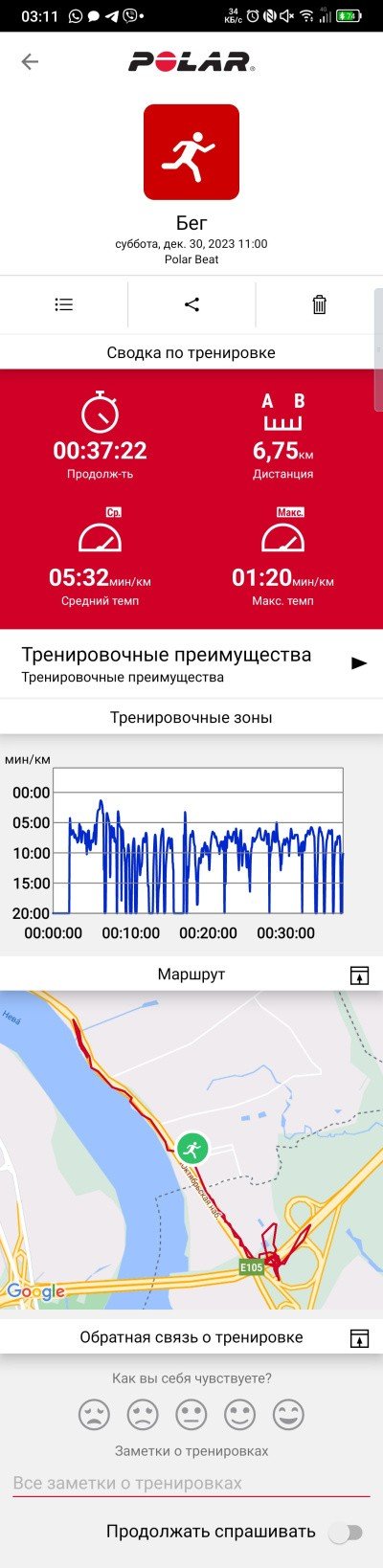Expand the Маршрут map section

[359, 975]
